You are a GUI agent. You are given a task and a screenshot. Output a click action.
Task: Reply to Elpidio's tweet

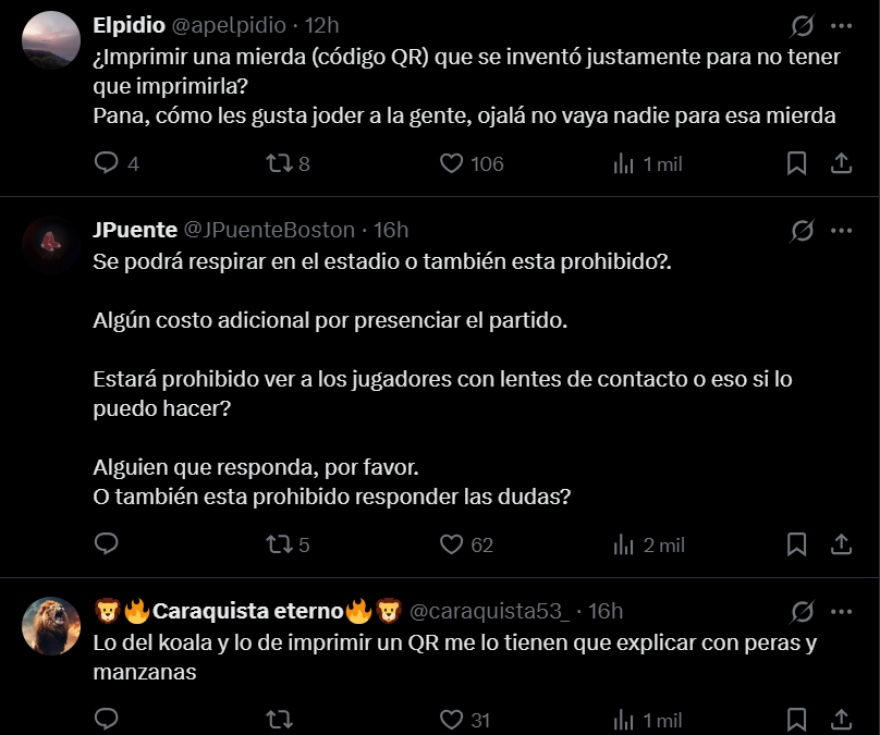pos(106,163)
